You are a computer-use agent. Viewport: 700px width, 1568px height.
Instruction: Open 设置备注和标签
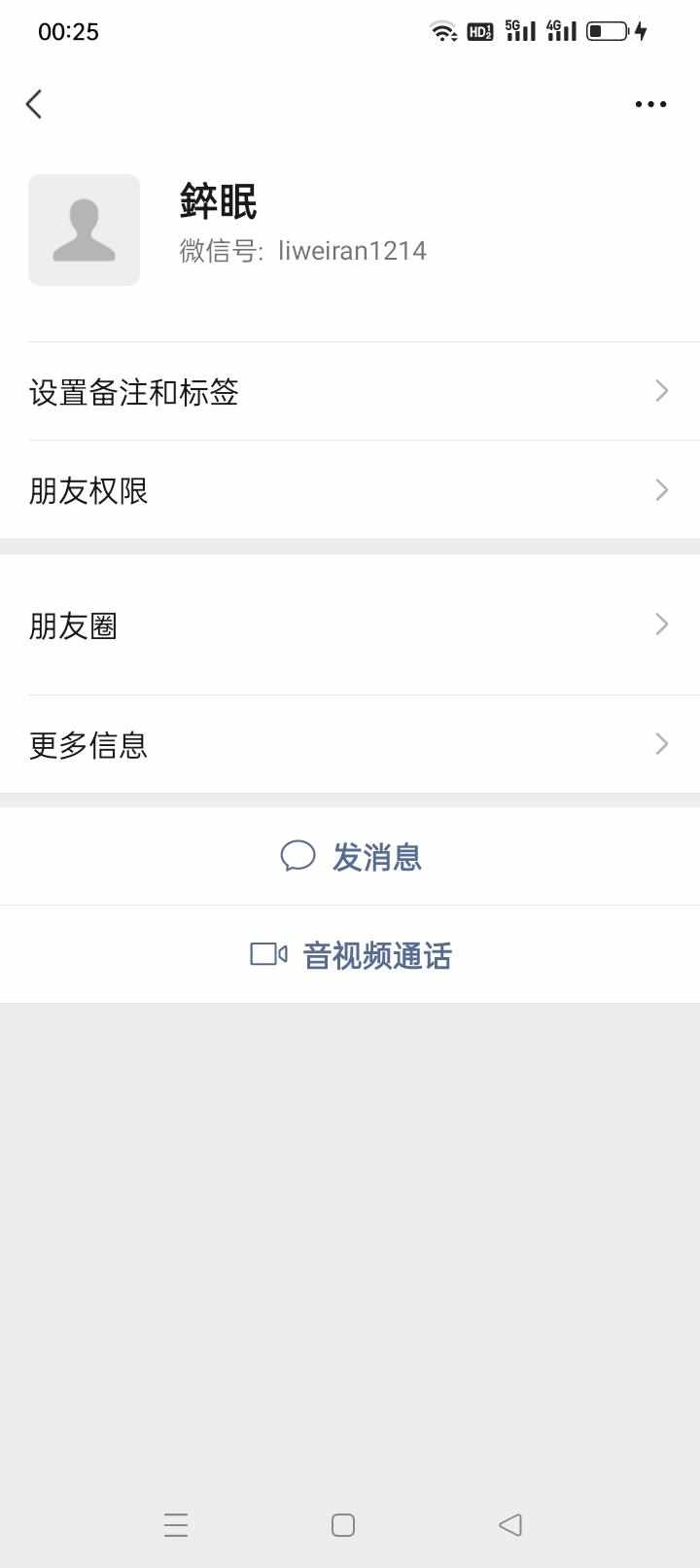click(x=350, y=391)
